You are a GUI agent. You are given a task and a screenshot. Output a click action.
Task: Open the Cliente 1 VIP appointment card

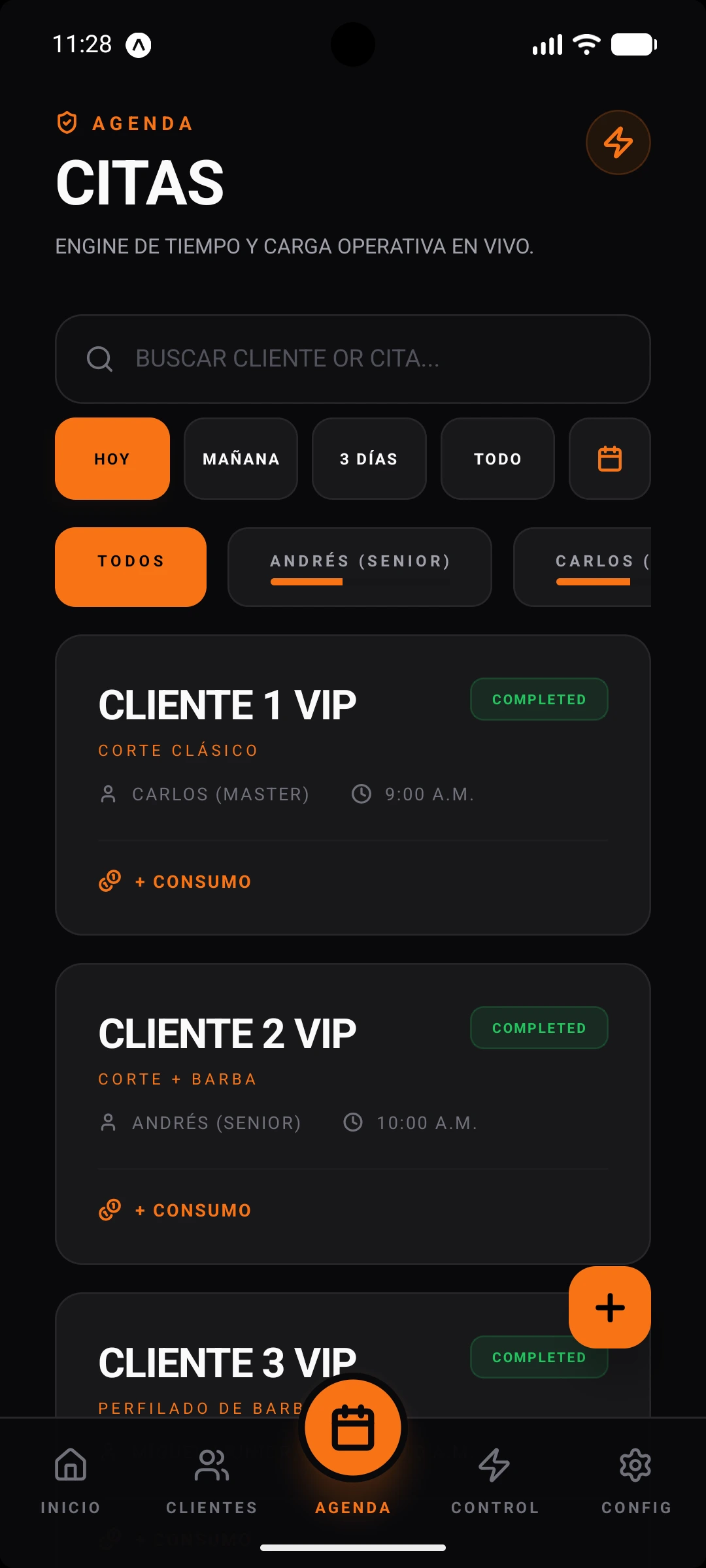(x=353, y=785)
